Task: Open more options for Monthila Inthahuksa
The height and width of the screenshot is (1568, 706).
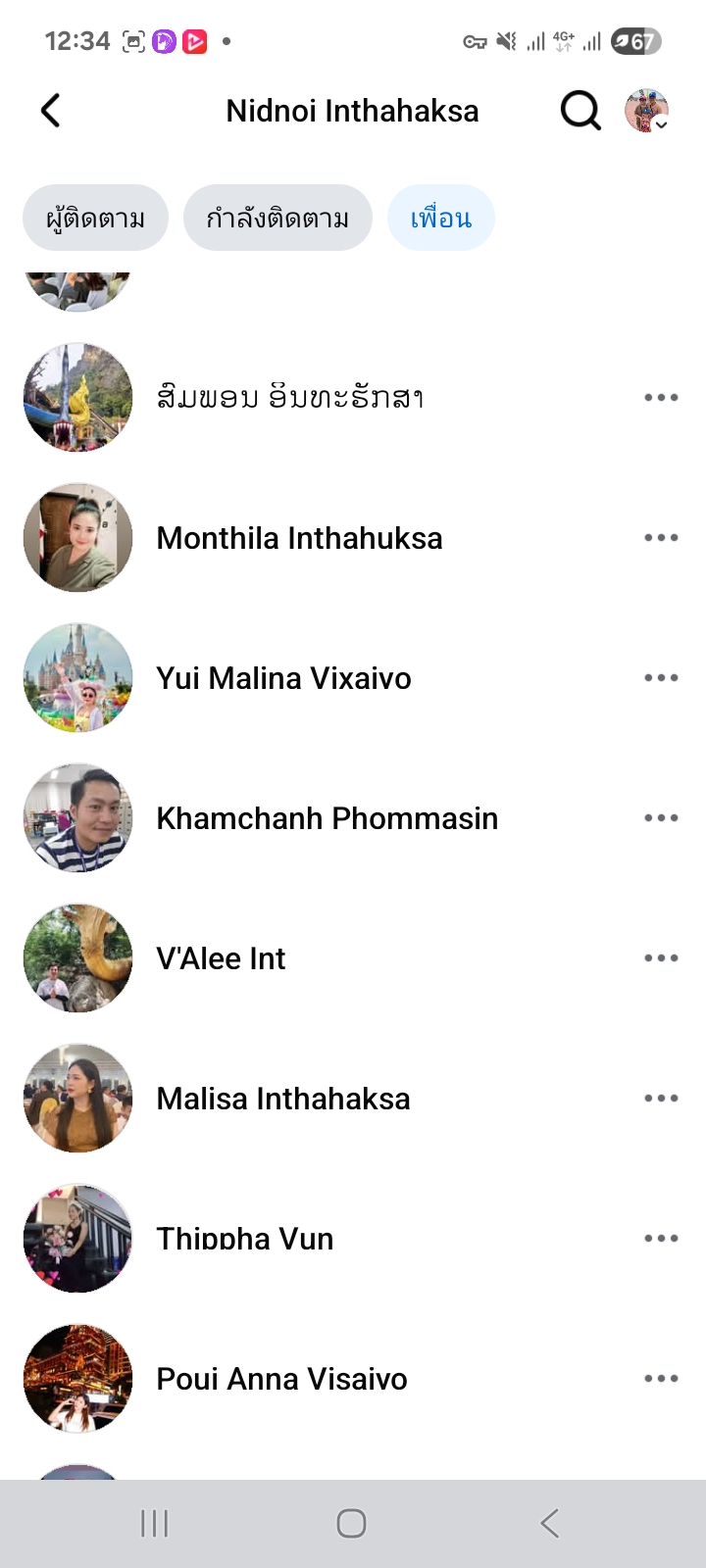Action: click(661, 538)
